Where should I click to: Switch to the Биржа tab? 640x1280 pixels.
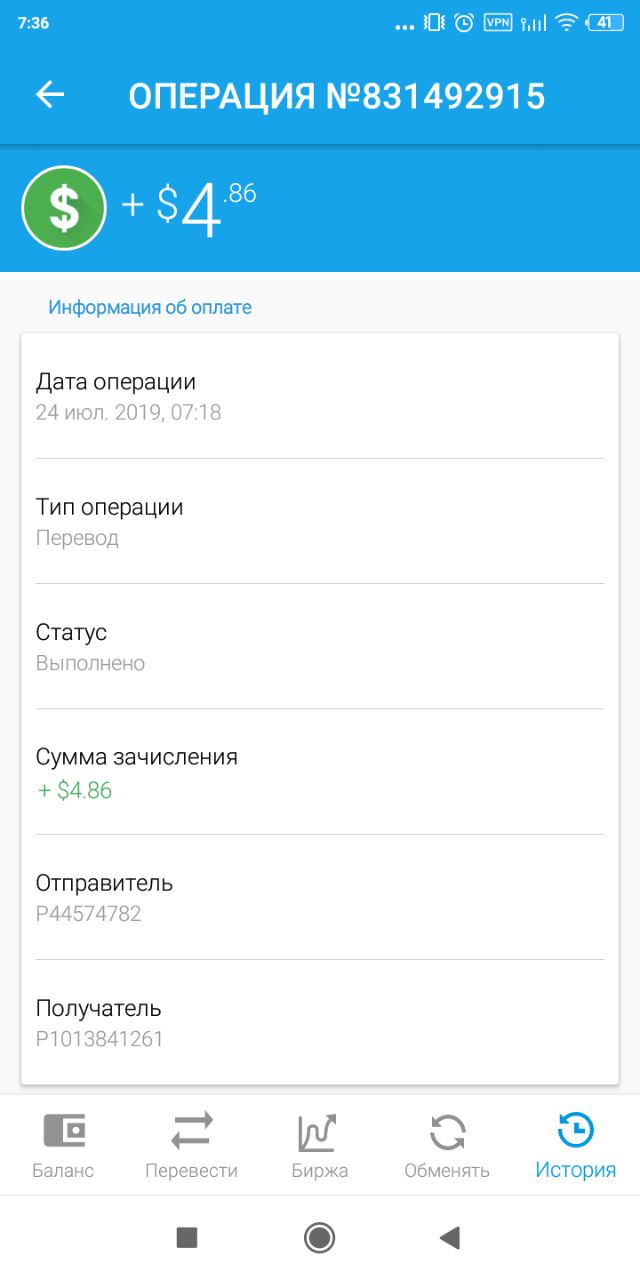pyautogui.click(x=319, y=1145)
